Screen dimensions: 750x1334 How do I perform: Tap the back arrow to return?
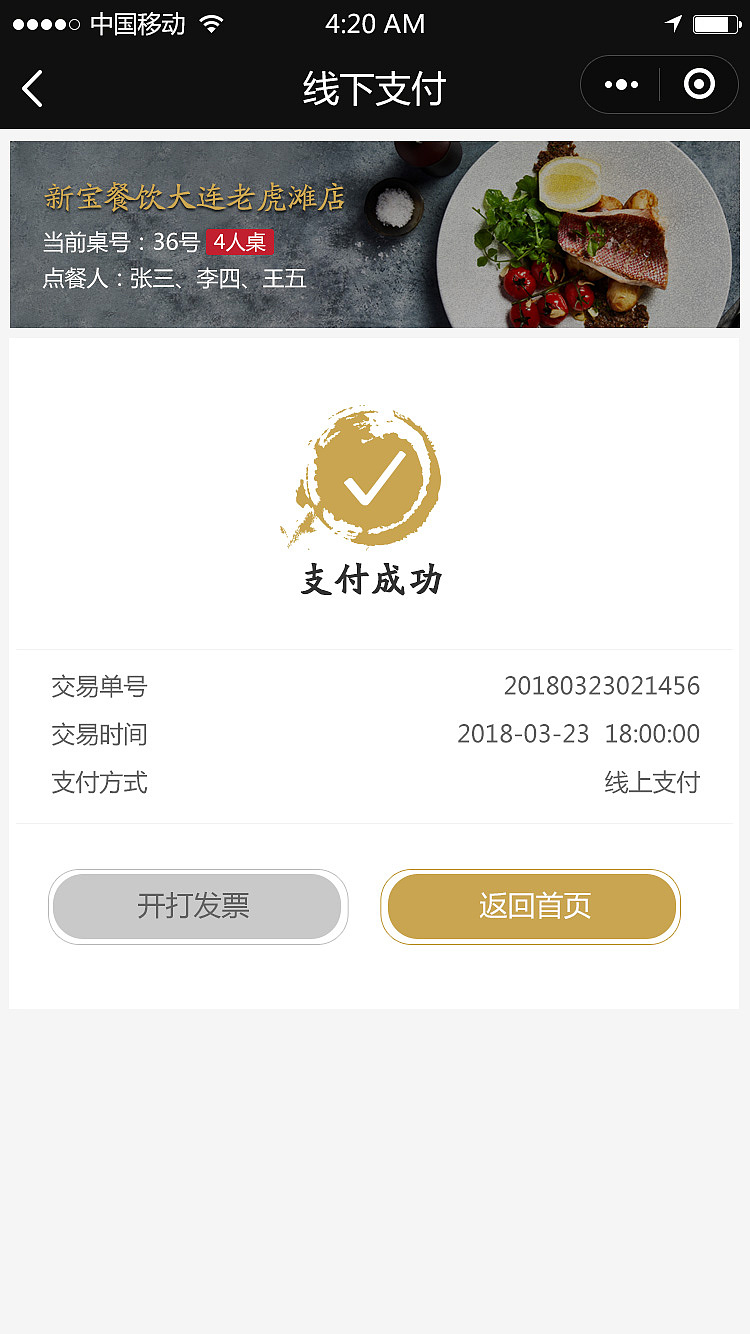pyautogui.click(x=32, y=88)
